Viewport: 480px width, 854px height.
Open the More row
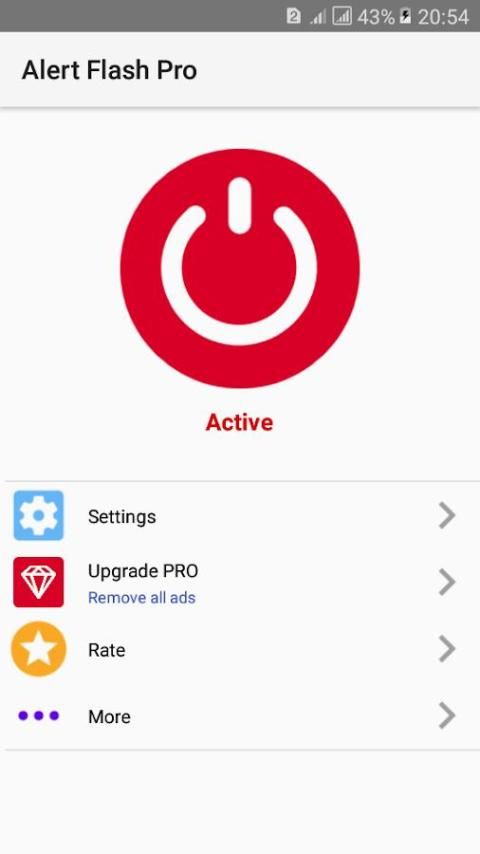click(240, 716)
